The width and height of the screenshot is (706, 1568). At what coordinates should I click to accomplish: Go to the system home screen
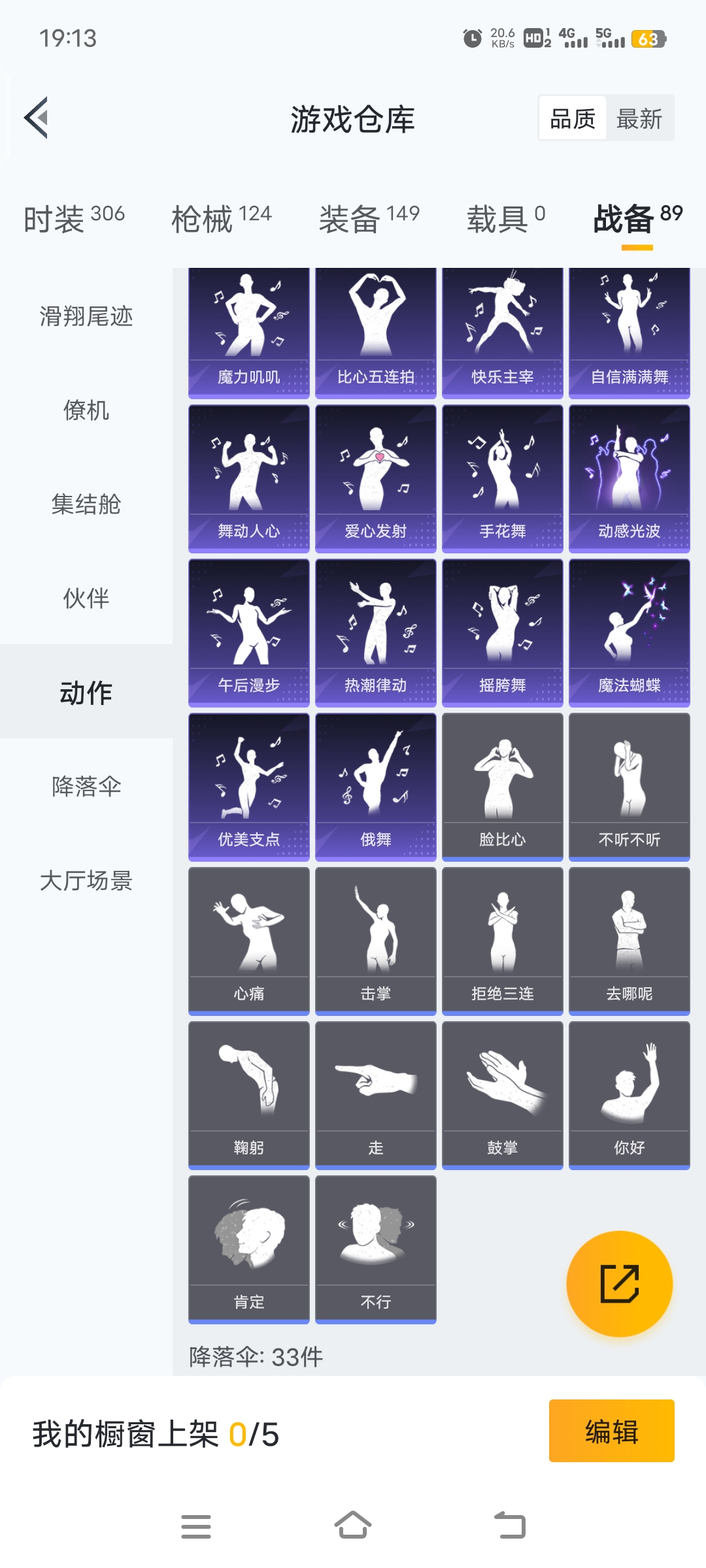[x=353, y=1526]
